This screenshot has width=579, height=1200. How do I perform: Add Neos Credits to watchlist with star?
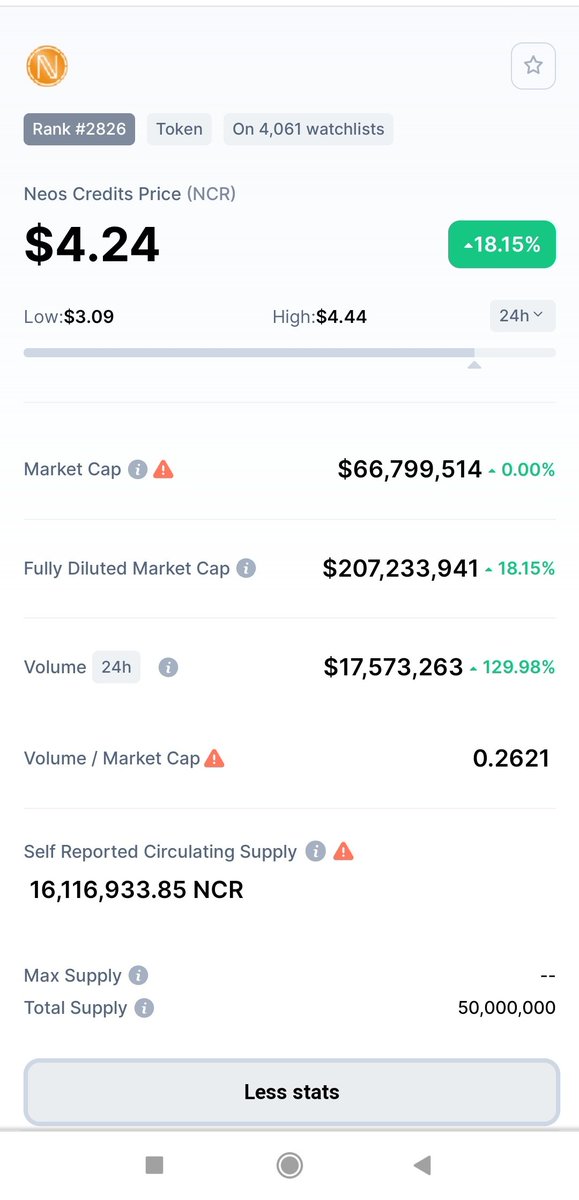coord(533,66)
